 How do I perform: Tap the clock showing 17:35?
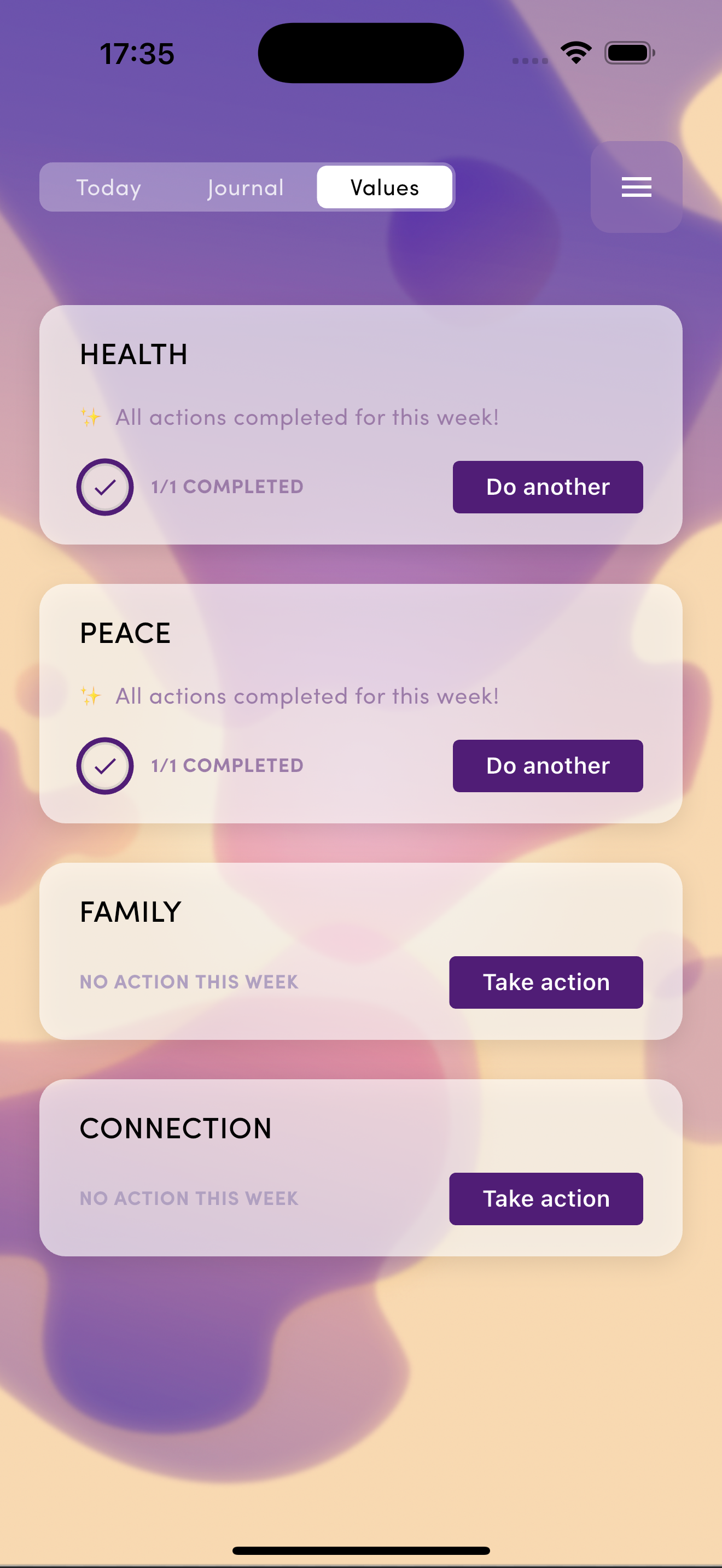pyautogui.click(x=136, y=54)
